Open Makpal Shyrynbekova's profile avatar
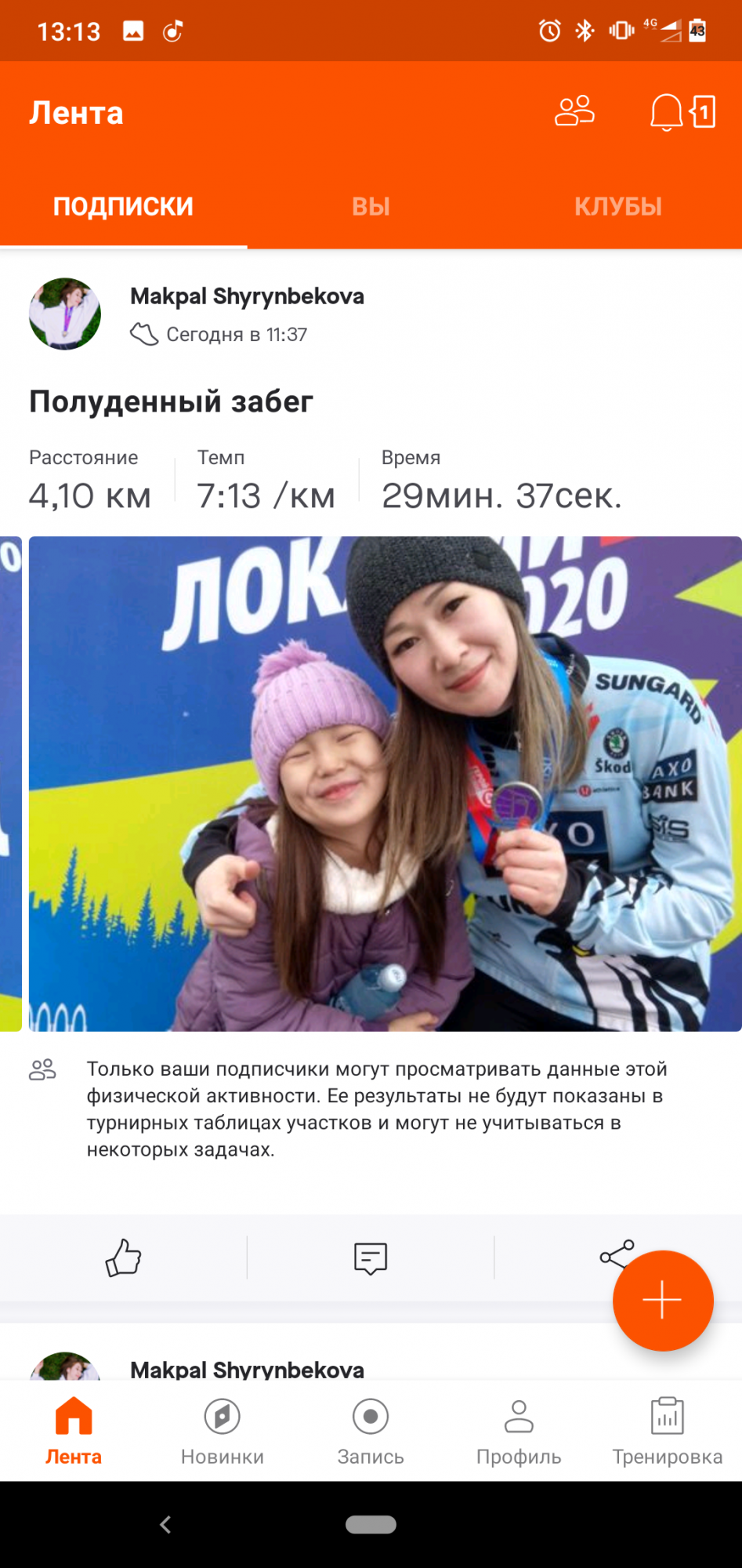 point(65,314)
